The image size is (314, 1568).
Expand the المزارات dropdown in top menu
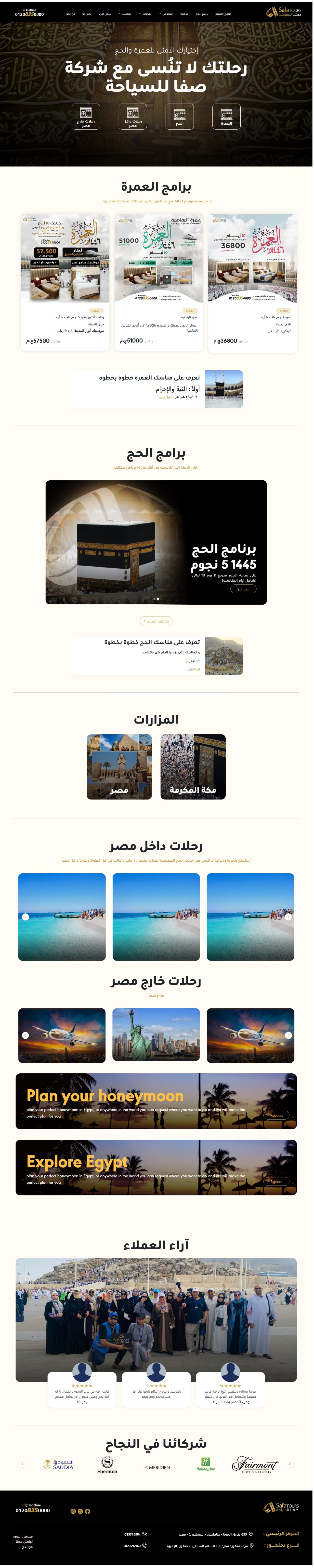tap(147, 13)
